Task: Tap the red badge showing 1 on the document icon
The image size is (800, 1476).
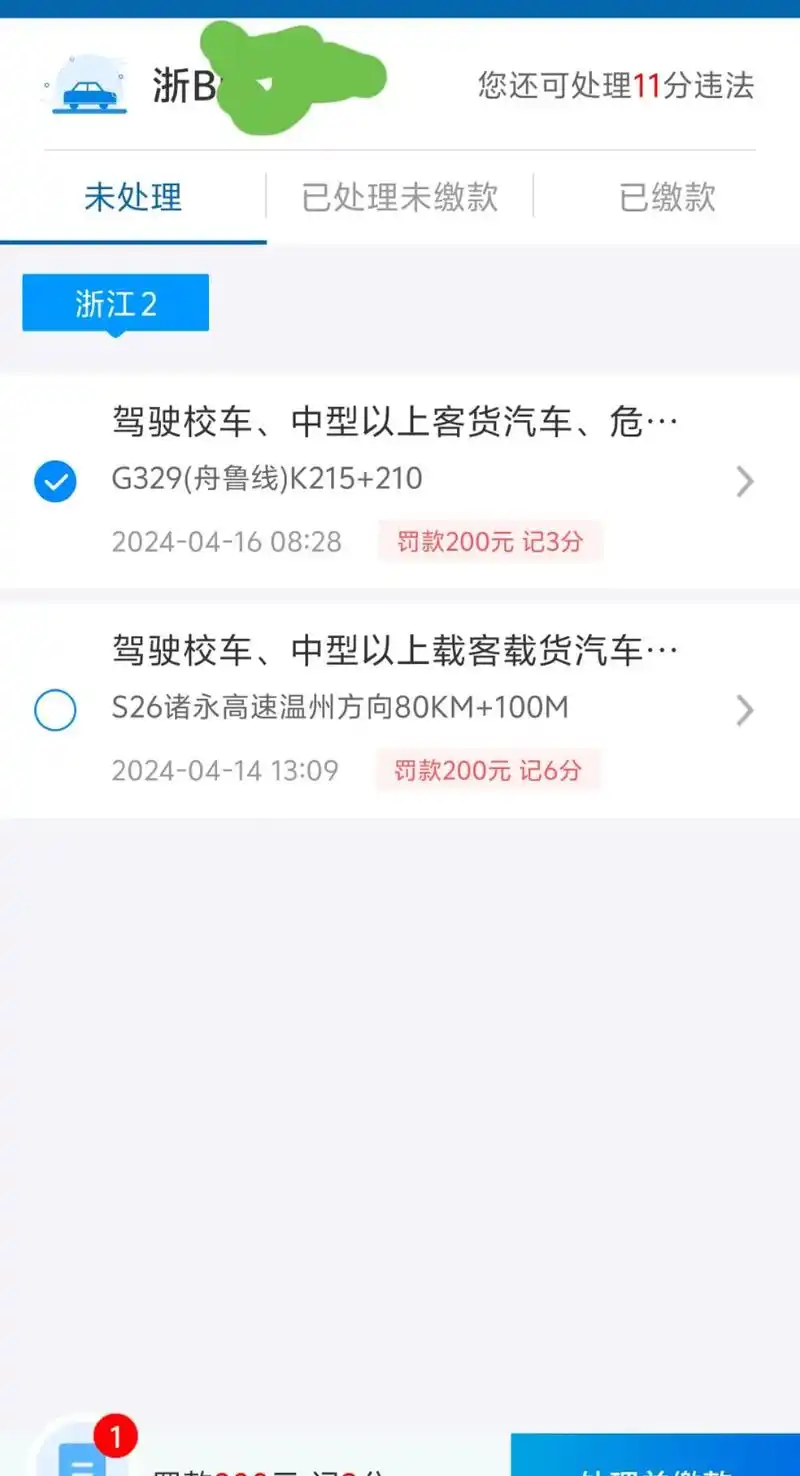Action: (117, 1436)
